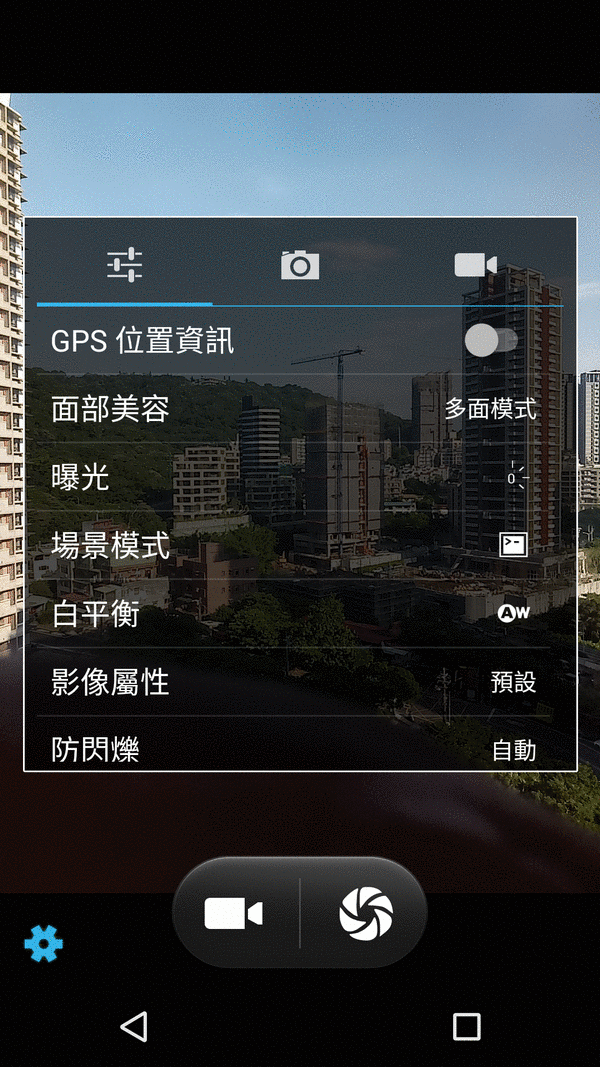Open the 曝光 exposure setting
Screen dimensions: 600x1067
tap(300, 477)
